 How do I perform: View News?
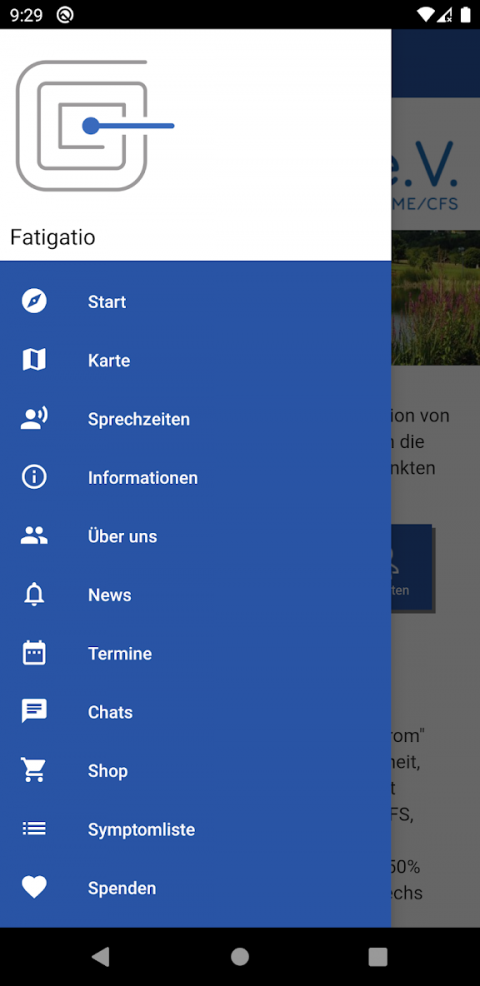[x=195, y=595]
